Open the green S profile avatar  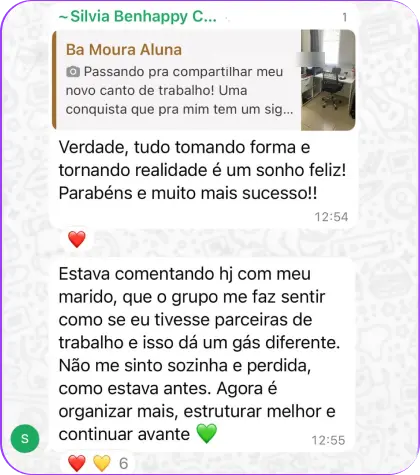[x=25, y=438]
